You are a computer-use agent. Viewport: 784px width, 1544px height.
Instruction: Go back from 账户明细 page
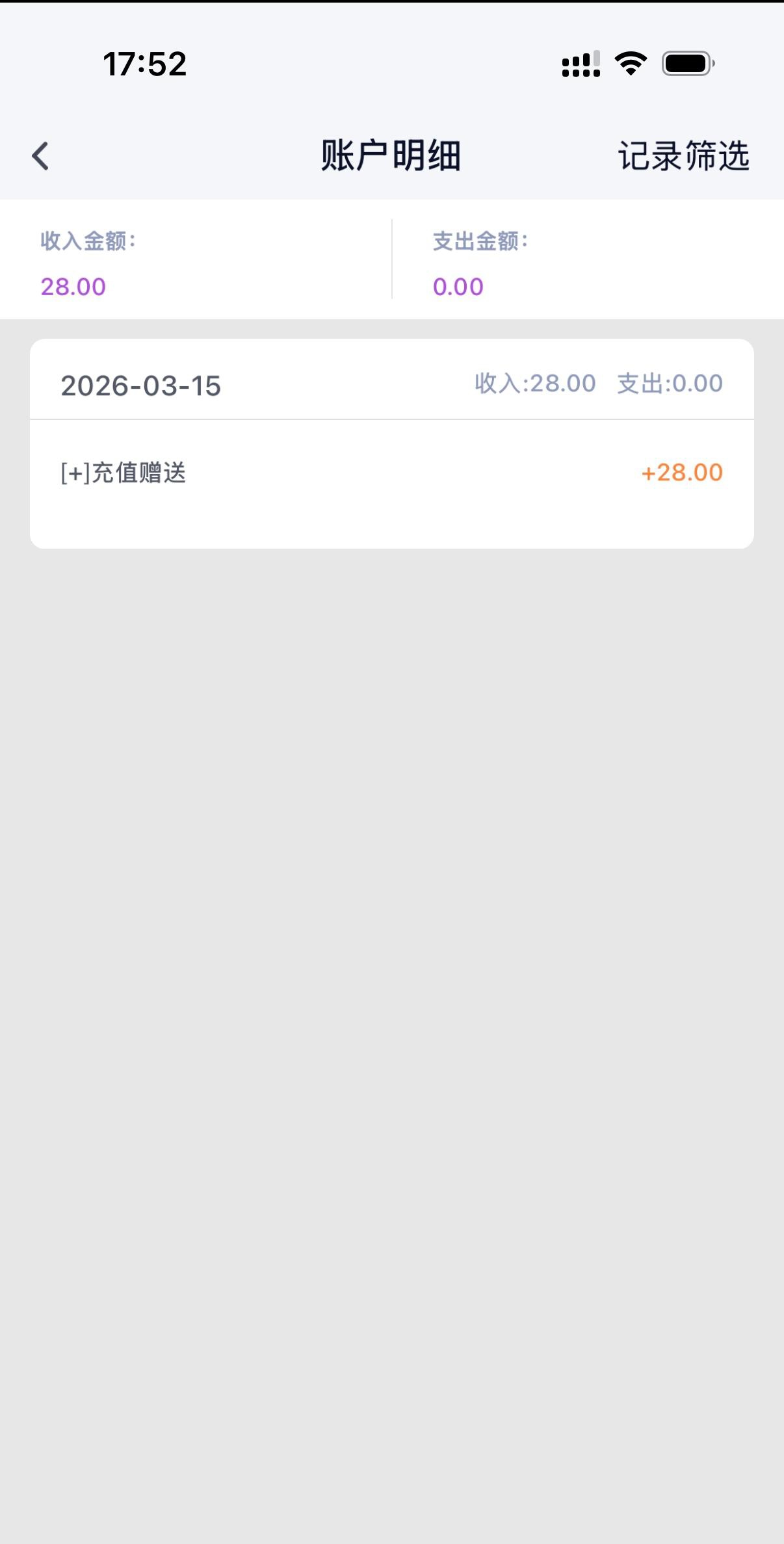tap(40, 156)
